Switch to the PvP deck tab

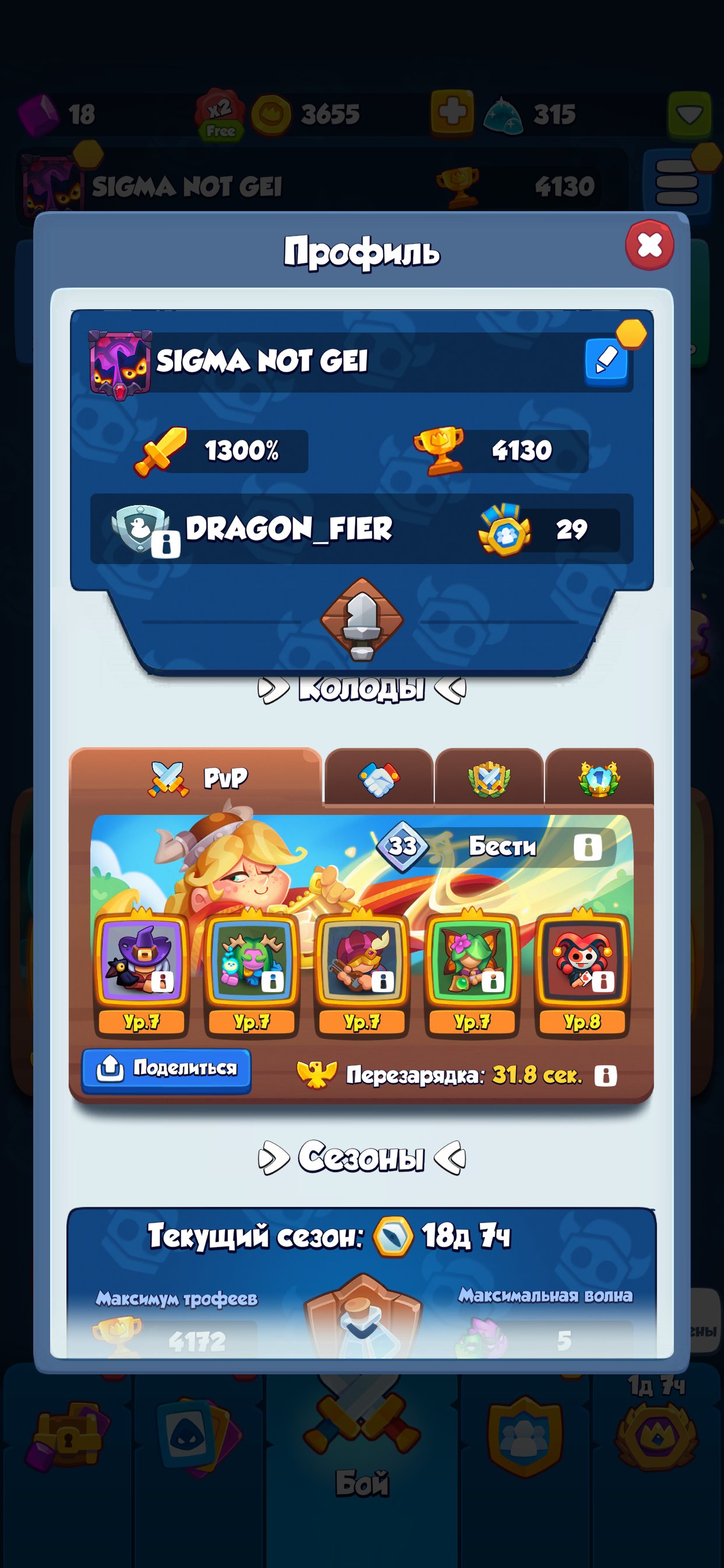(196, 778)
